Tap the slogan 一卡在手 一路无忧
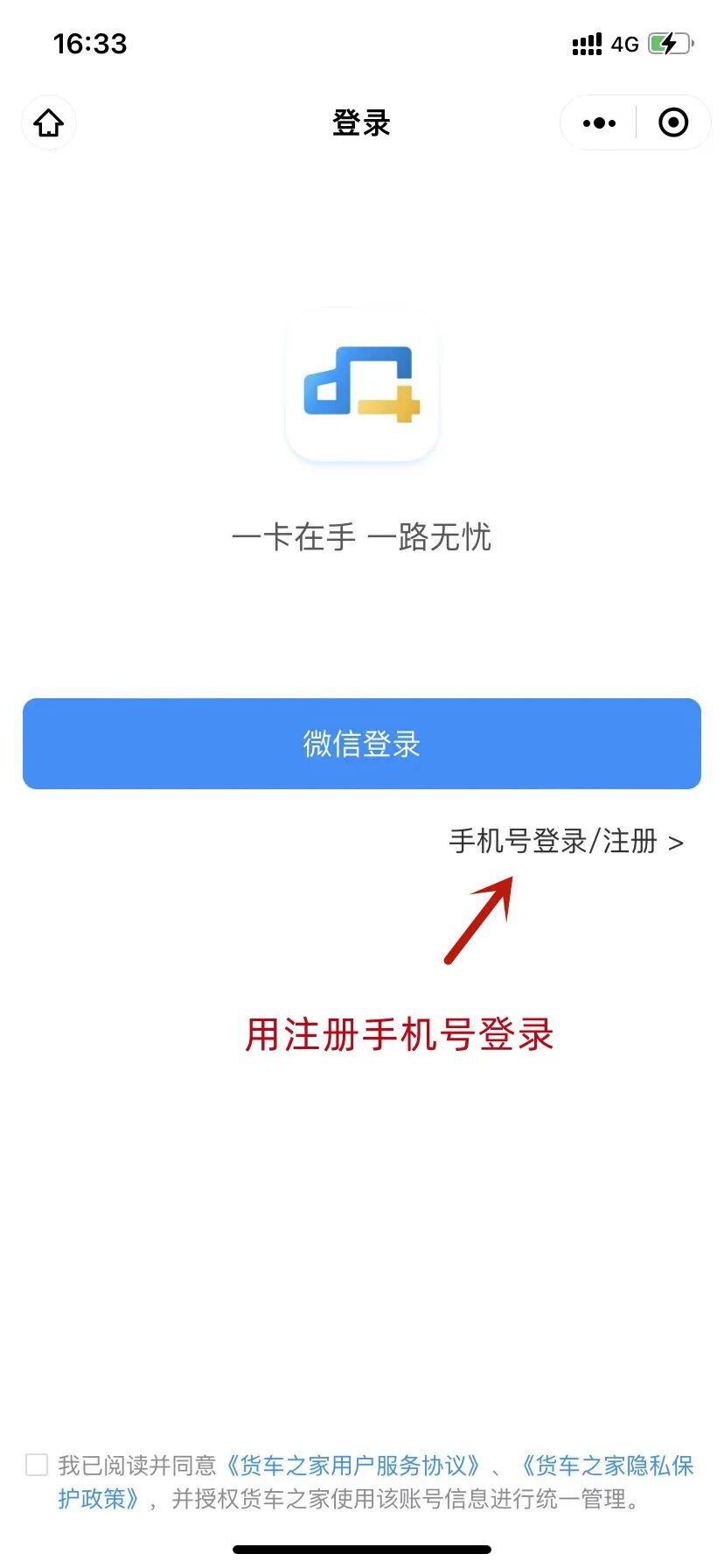The image size is (724, 1568). coord(362,539)
